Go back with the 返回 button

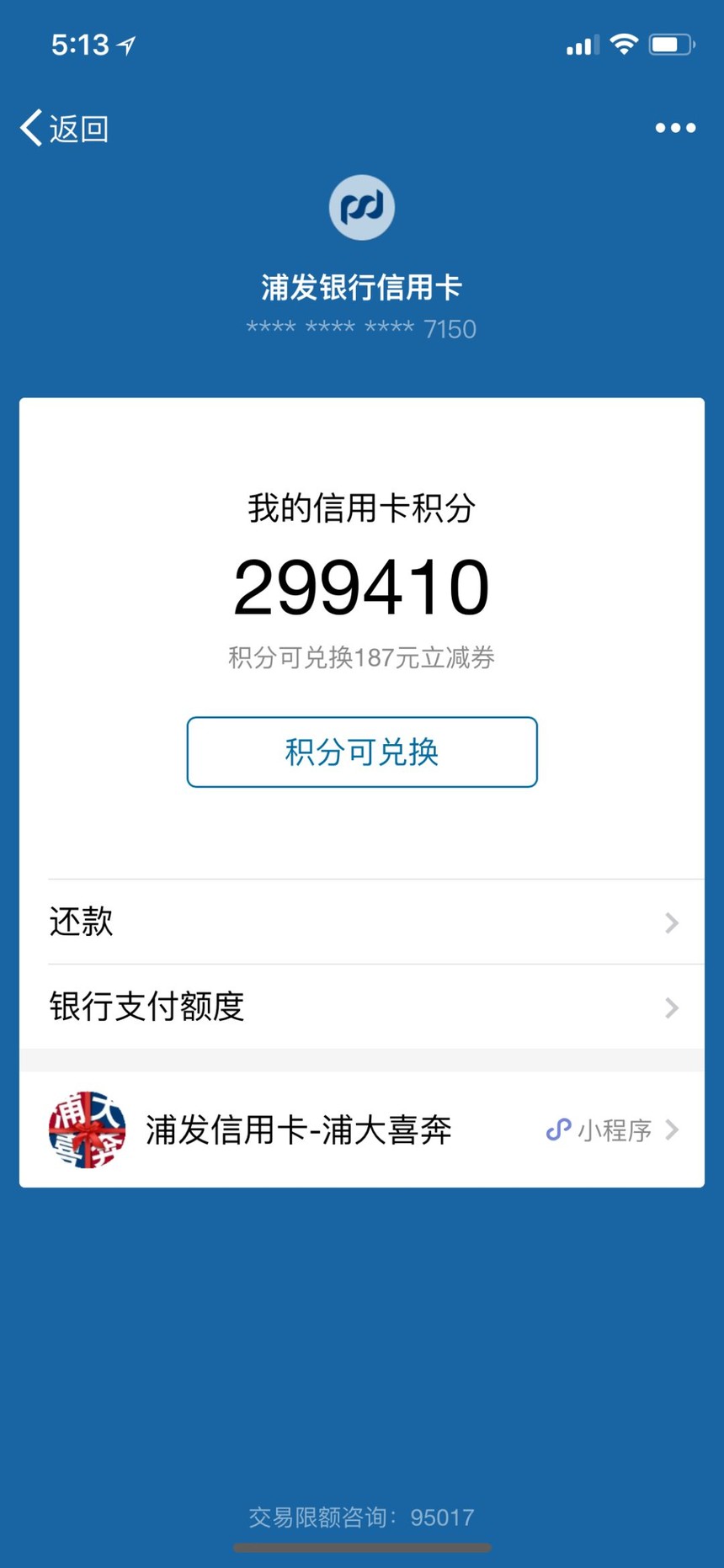pyautogui.click(x=64, y=129)
